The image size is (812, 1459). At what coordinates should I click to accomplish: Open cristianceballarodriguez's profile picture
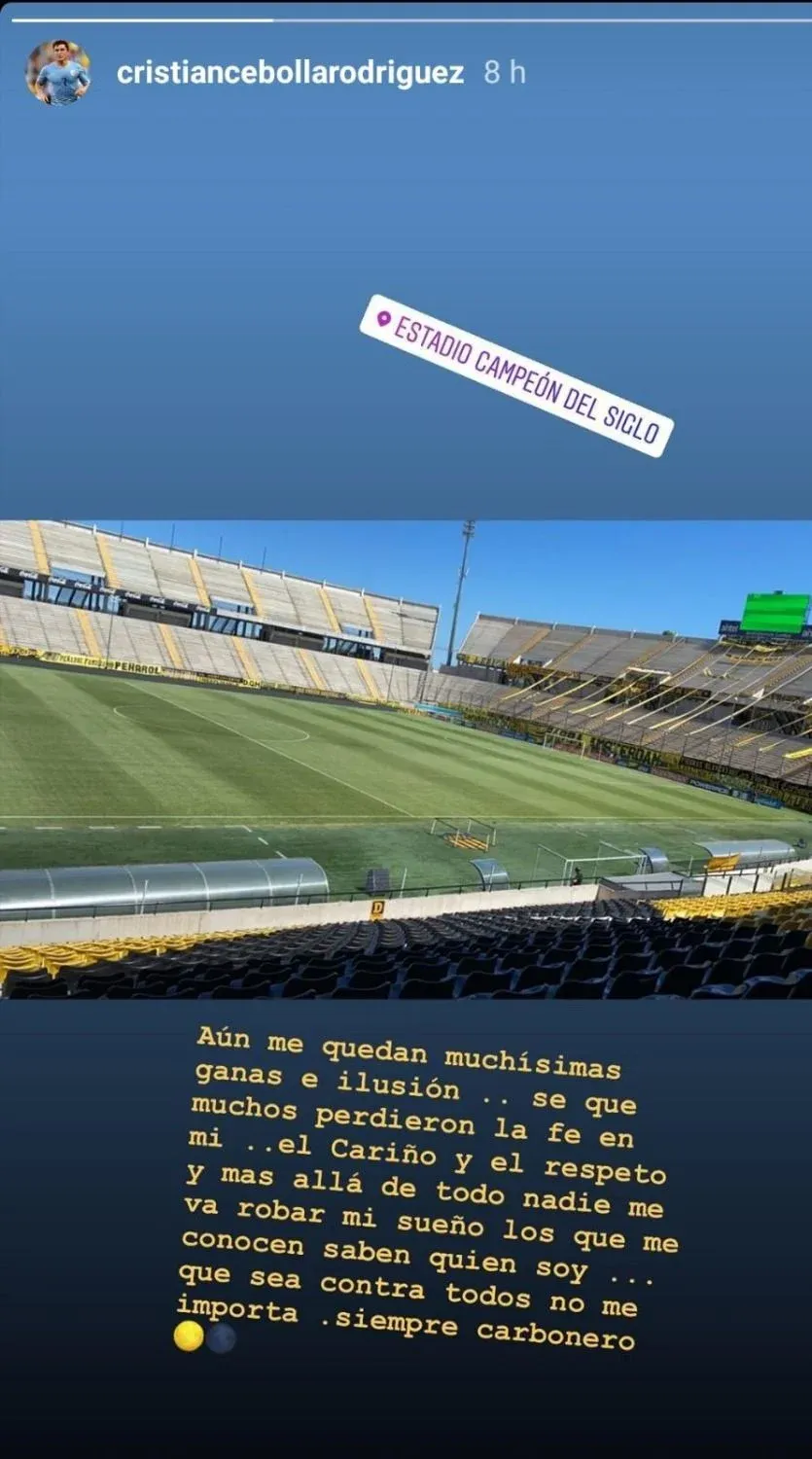pos(58,73)
